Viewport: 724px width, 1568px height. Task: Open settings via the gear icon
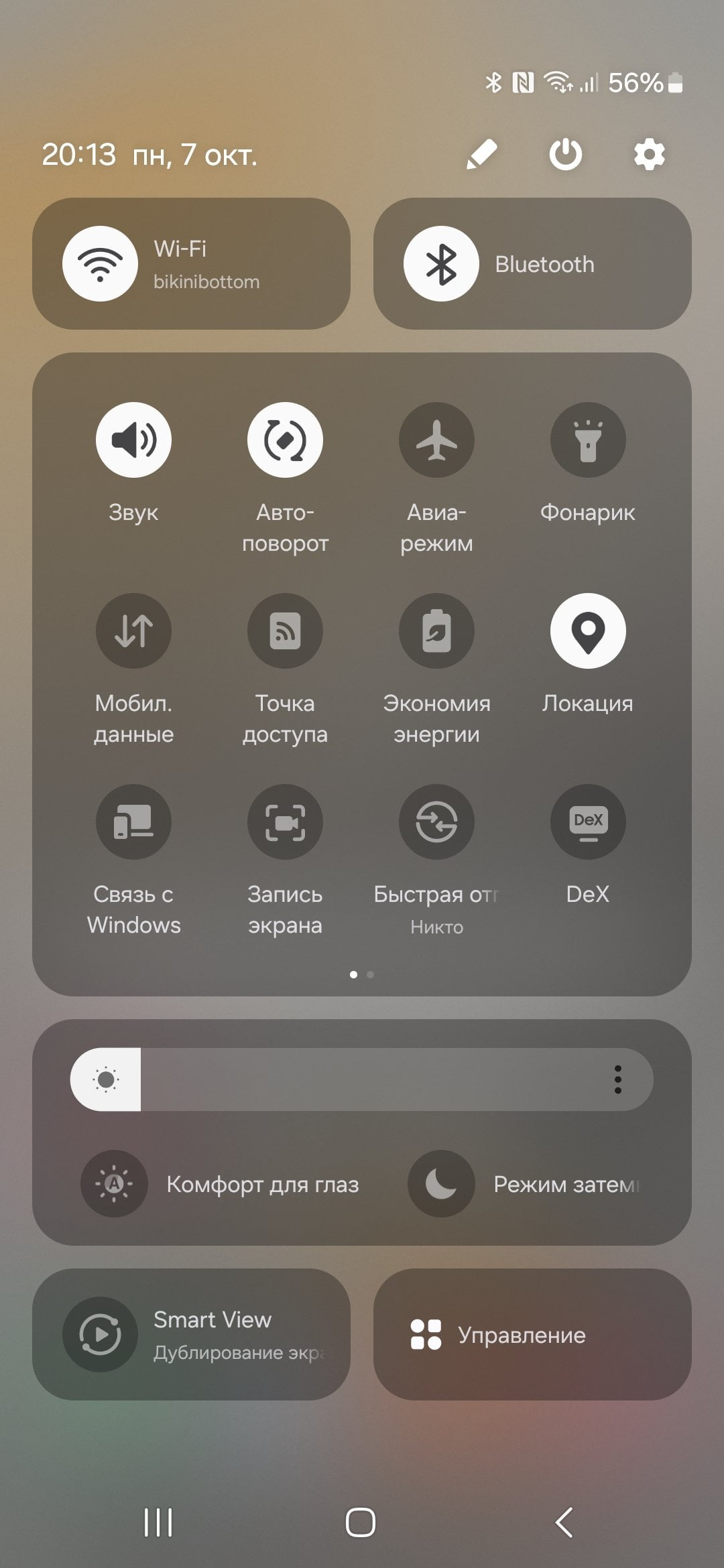tap(649, 155)
